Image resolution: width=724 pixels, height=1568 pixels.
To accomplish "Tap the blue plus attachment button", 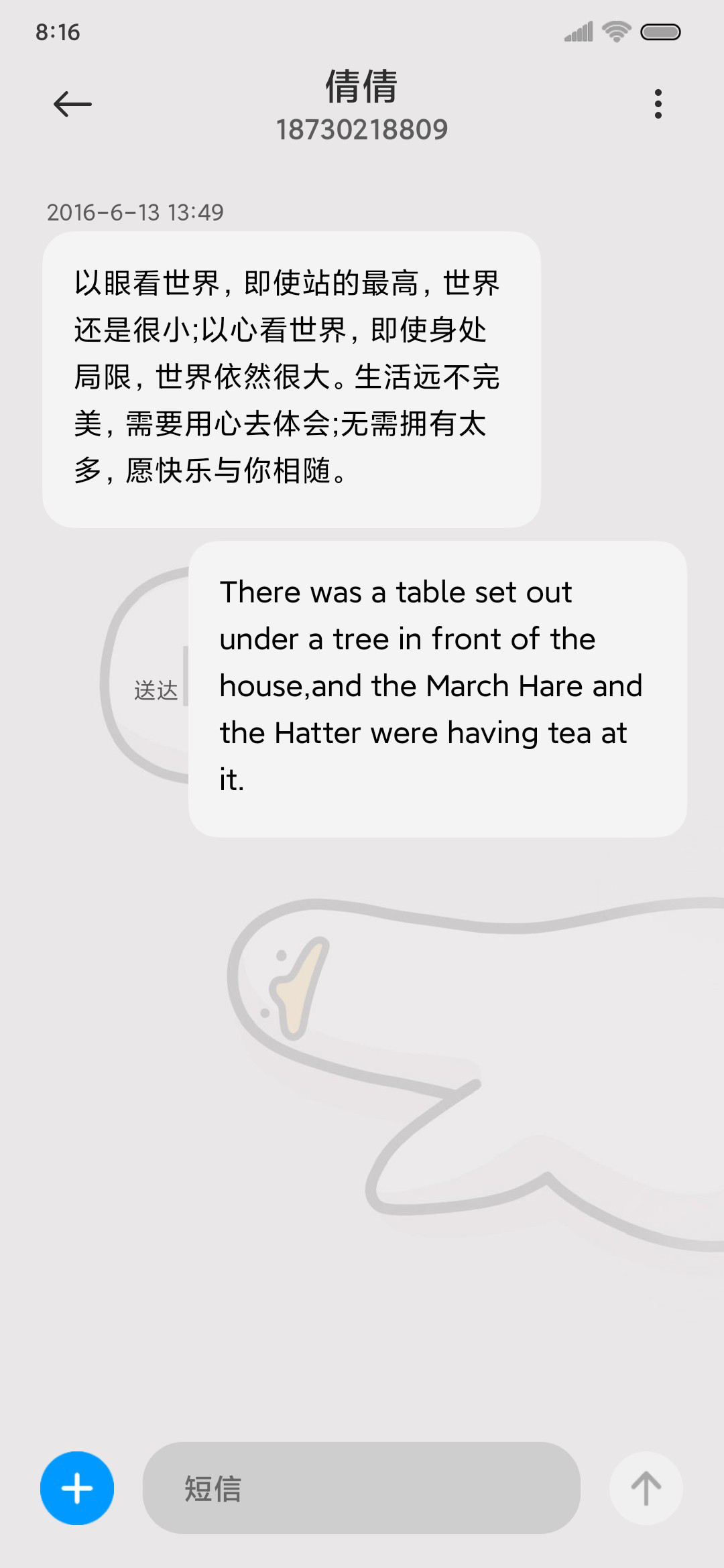I will click(x=77, y=1488).
